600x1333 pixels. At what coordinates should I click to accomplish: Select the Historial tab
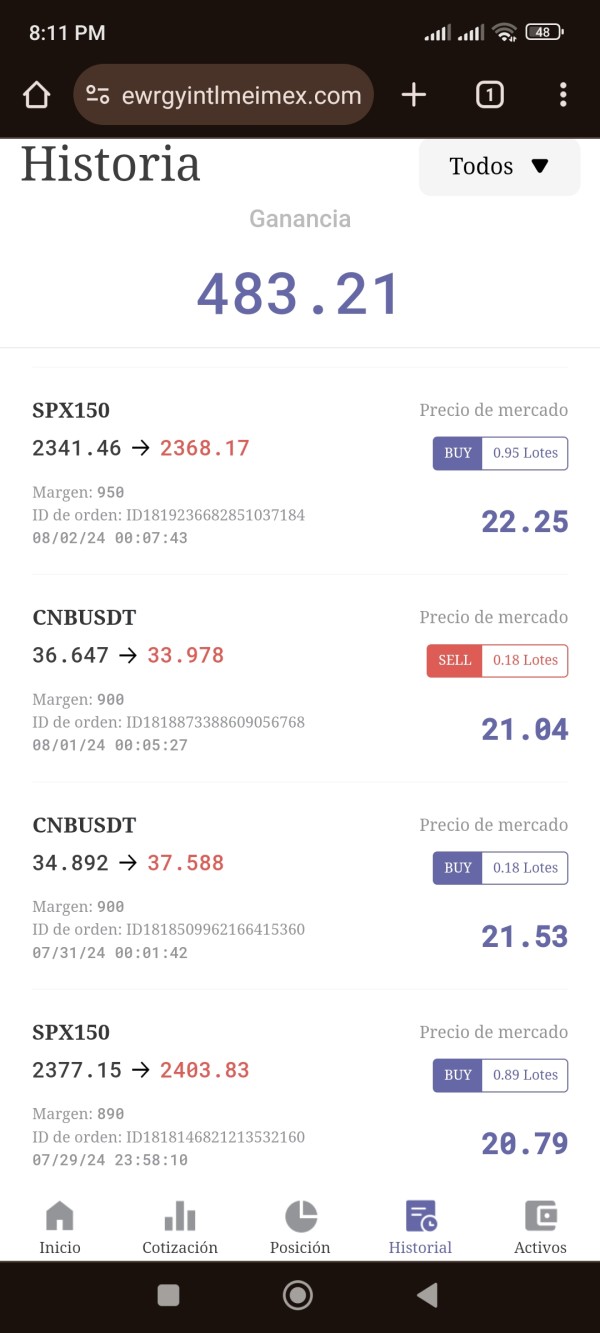pos(420,1228)
